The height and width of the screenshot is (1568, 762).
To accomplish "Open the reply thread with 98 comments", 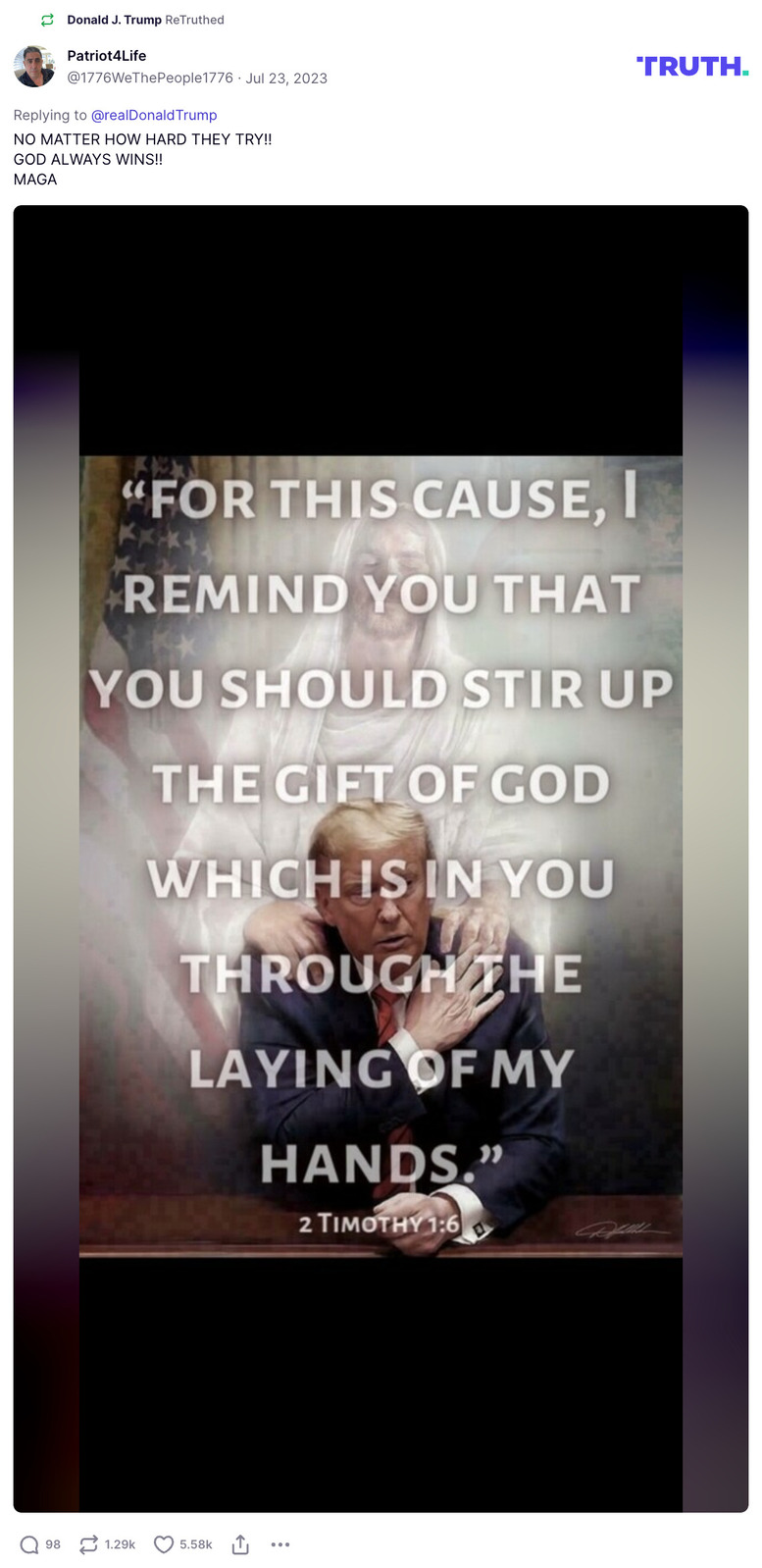I will coord(30,1544).
